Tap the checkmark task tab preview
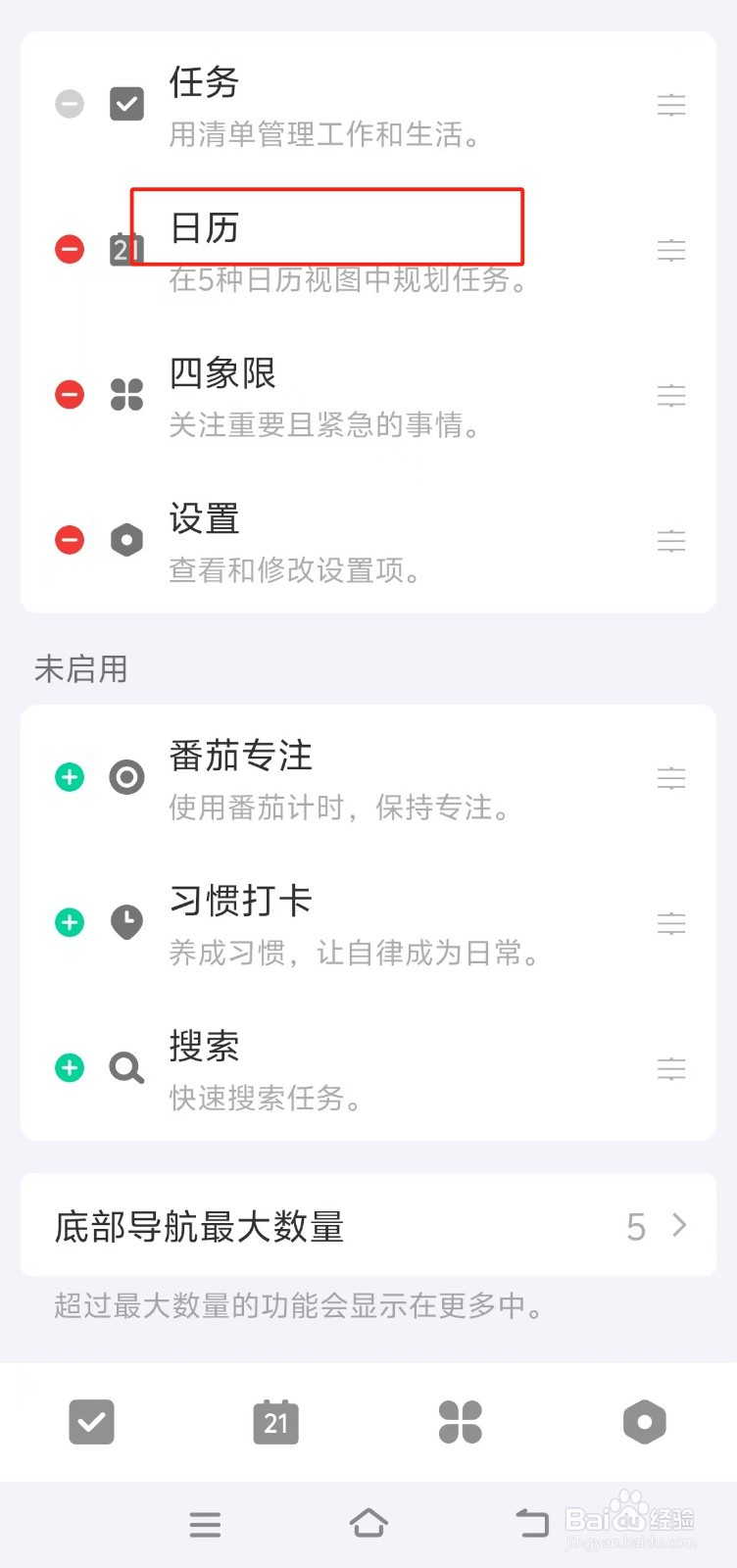737x1568 pixels. point(92,1422)
